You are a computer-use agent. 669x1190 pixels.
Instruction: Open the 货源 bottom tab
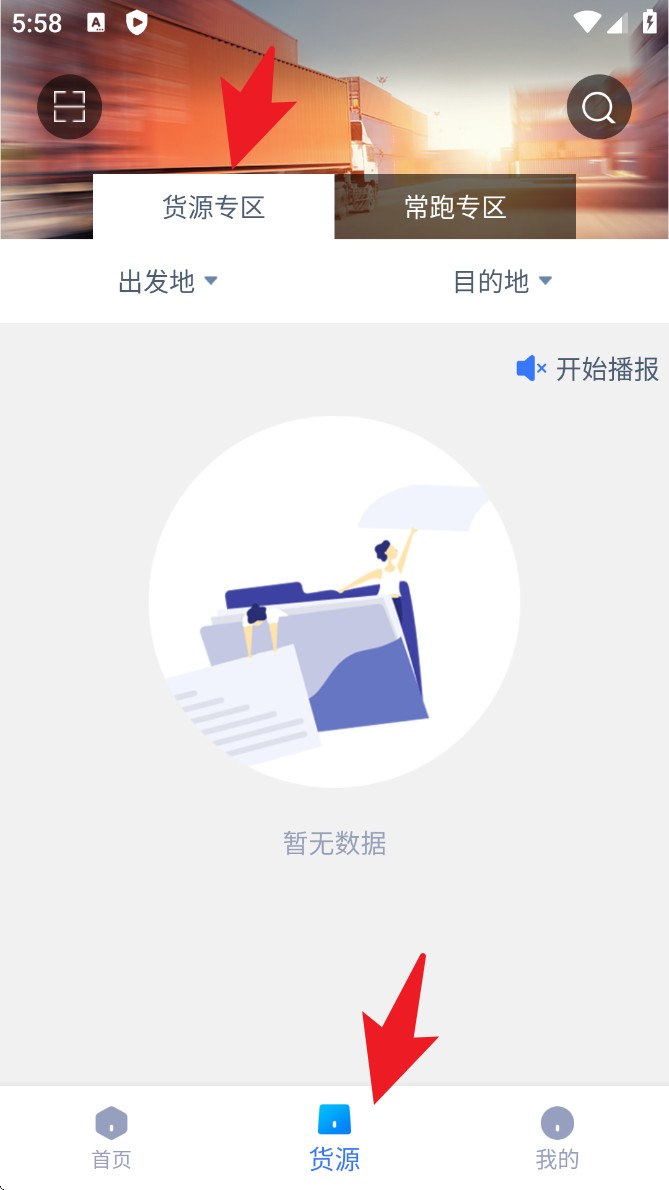tap(334, 1138)
